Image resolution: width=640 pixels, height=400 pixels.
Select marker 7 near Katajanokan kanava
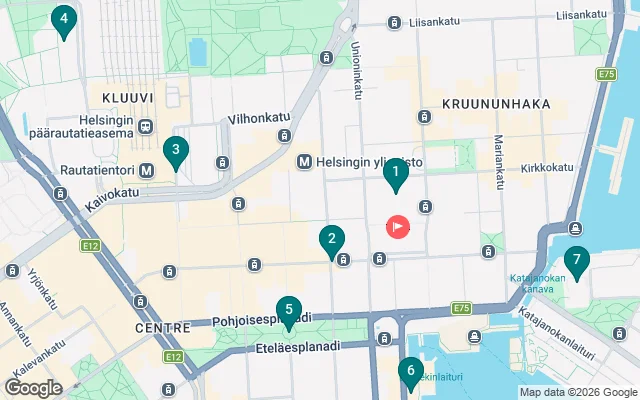coord(576,262)
